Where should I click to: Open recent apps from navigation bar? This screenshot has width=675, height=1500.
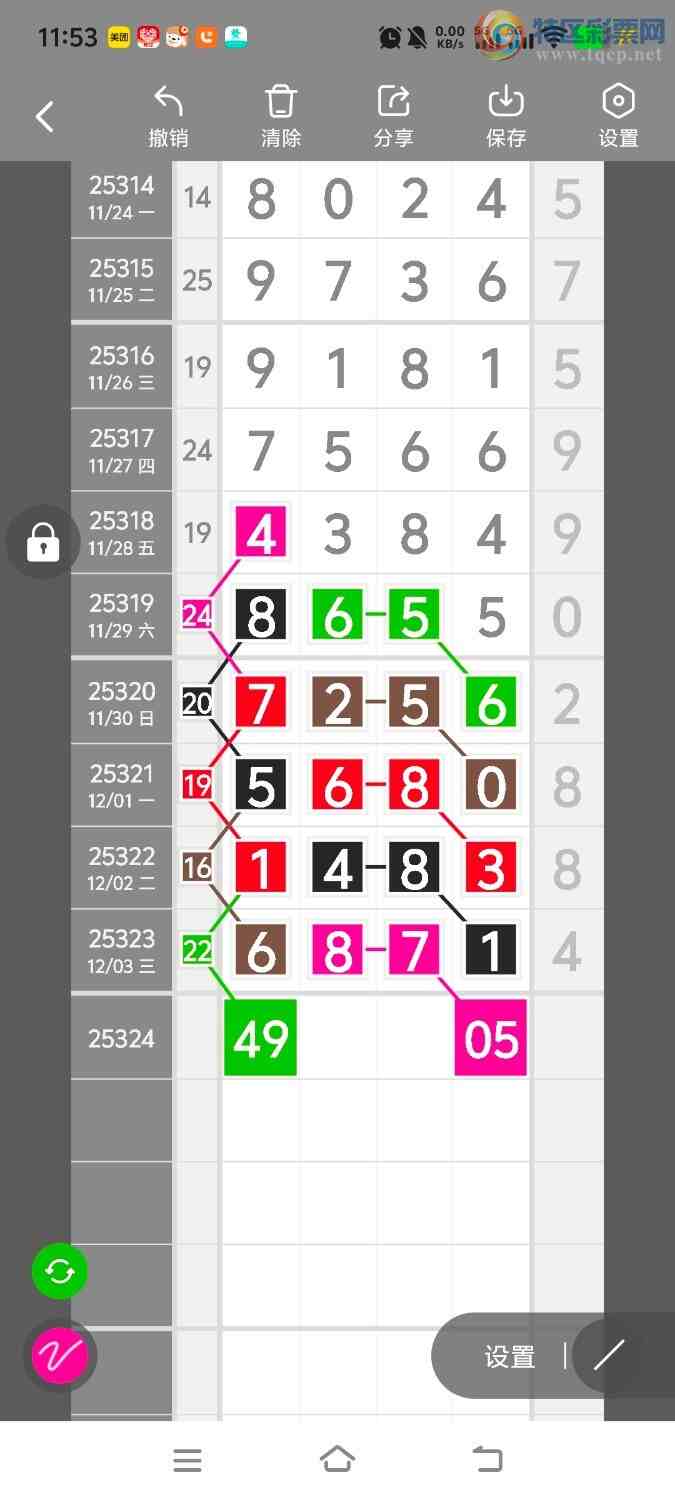tap(187, 1460)
